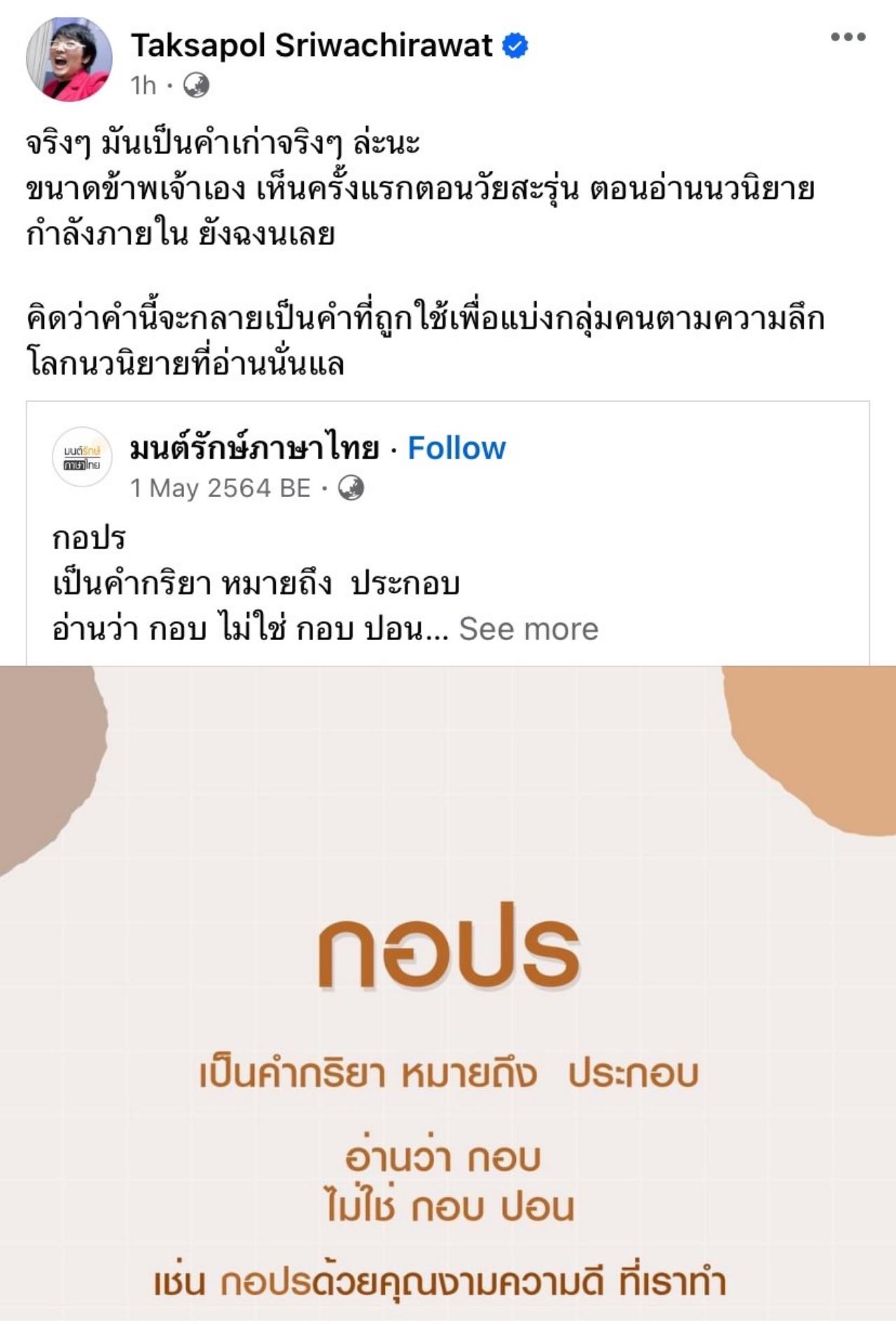
Task: Follow the มนต์รักษ์ภาษาไทย page
Action: [456, 448]
